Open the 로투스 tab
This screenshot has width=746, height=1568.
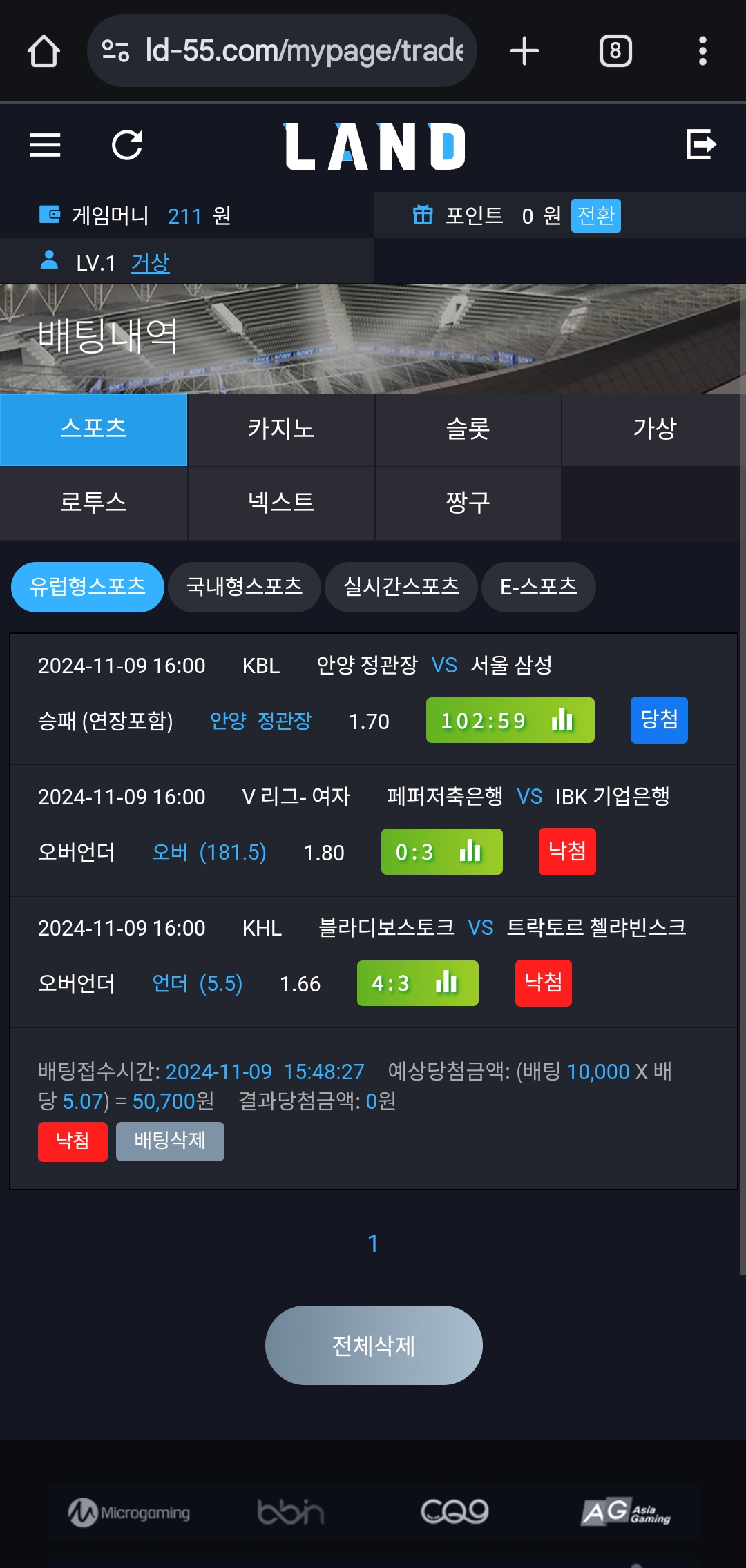(x=93, y=503)
